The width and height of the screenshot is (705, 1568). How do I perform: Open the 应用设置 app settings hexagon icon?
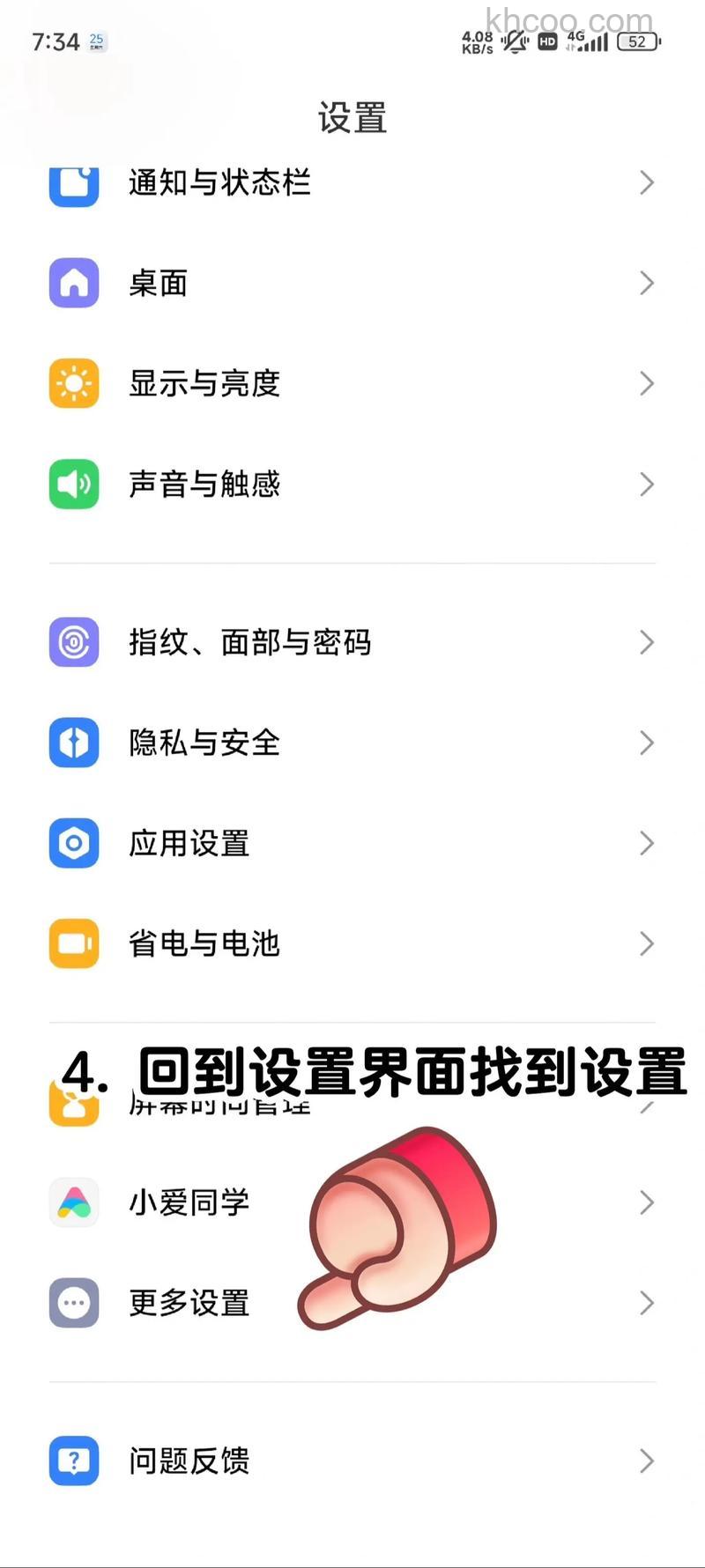[x=73, y=843]
